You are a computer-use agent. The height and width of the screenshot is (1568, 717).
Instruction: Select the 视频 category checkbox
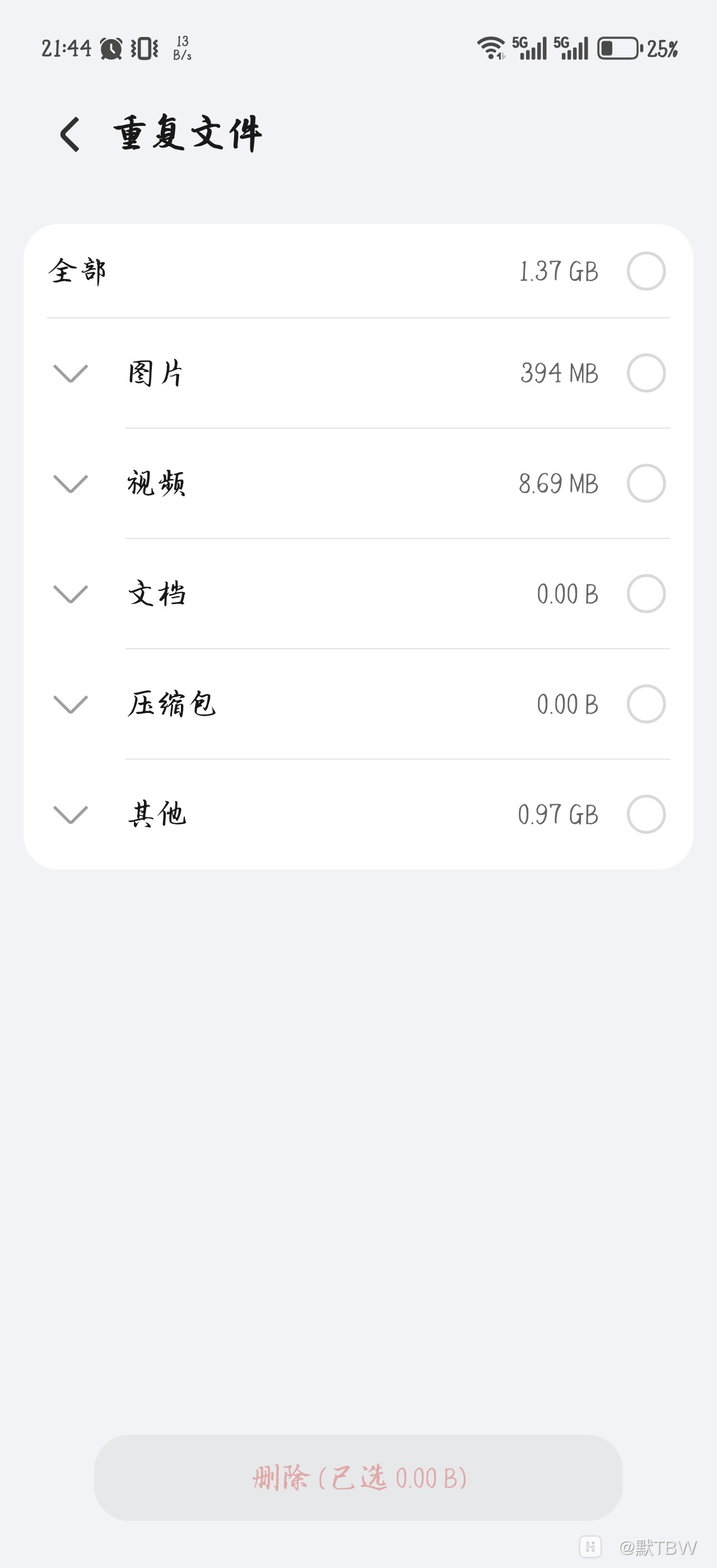(x=646, y=483)
